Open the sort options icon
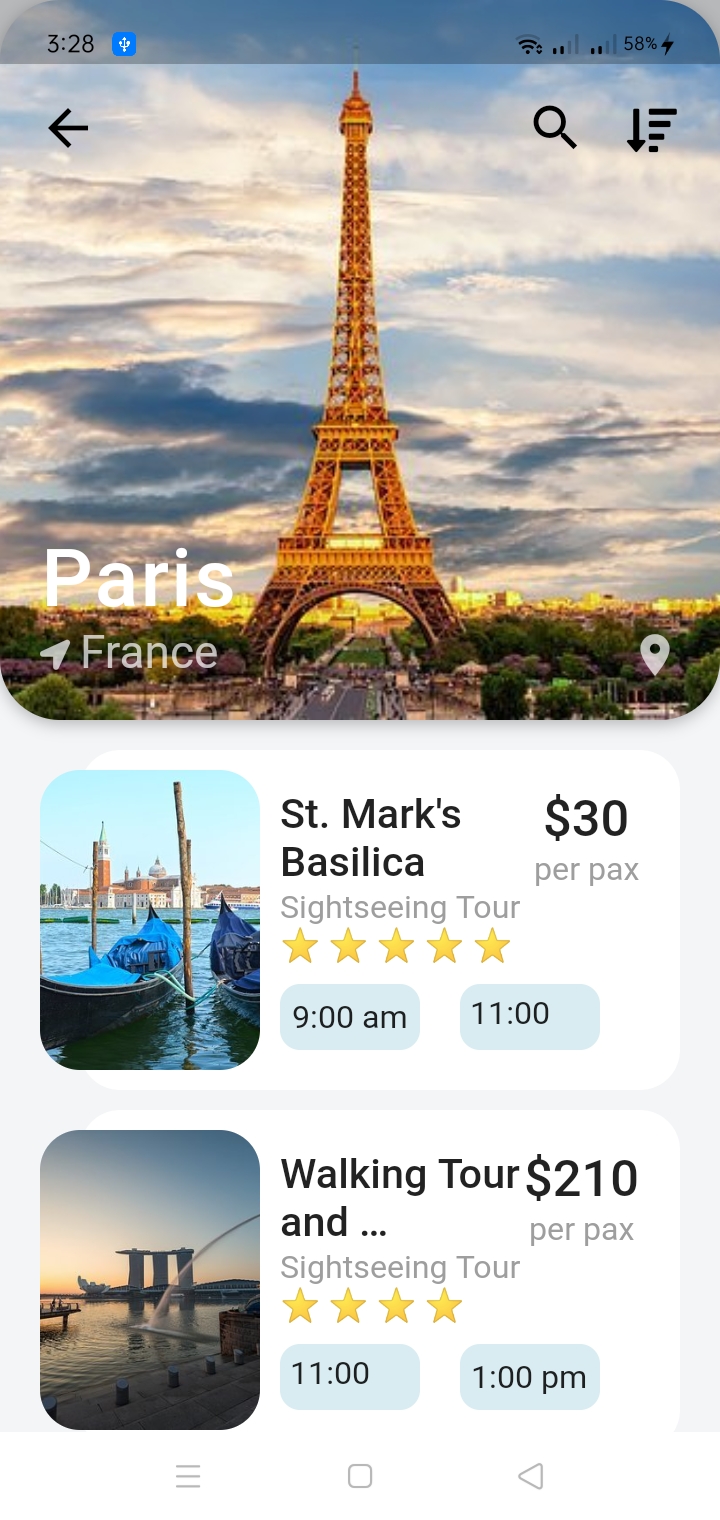This screenshot has width=720, height=1520. point(651,129)
